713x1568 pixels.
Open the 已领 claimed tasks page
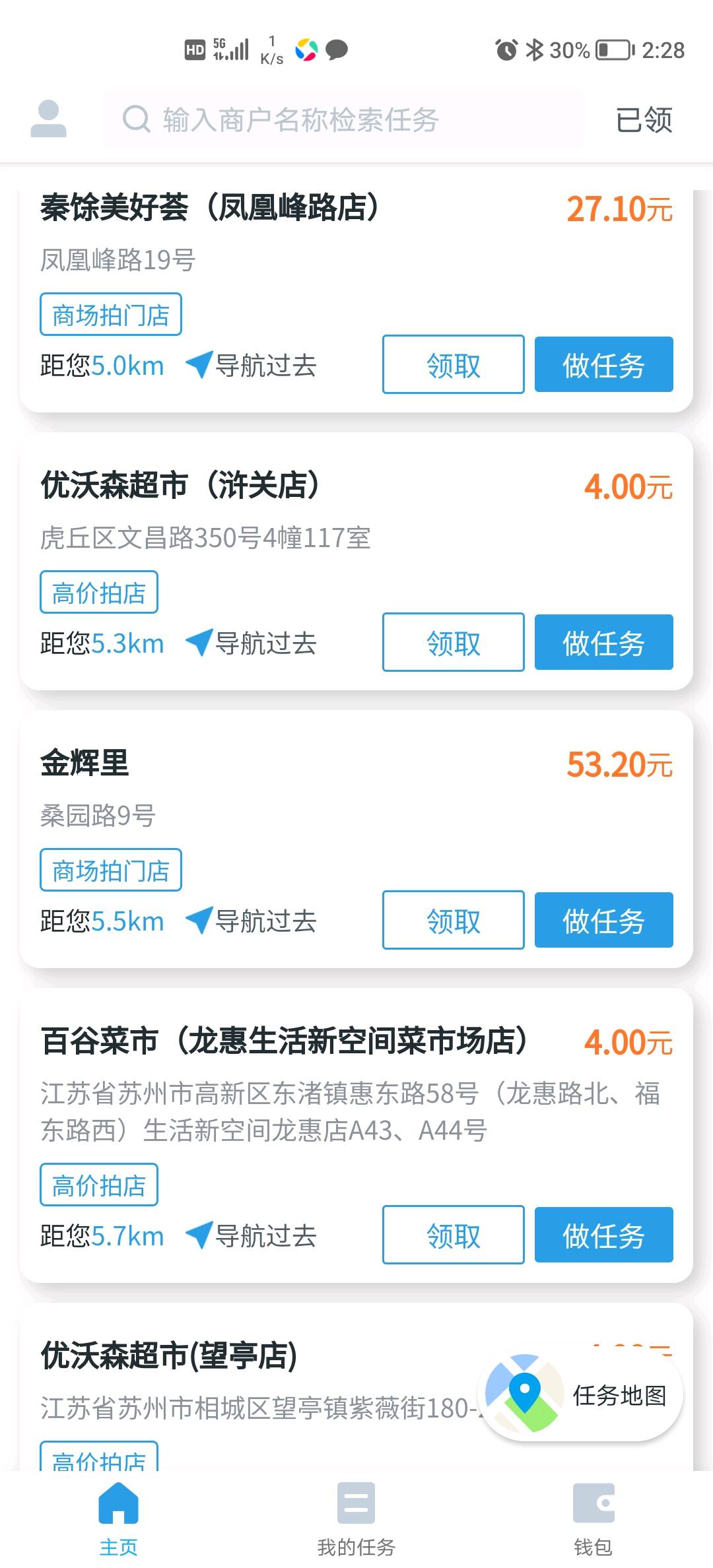pos(645,119)
